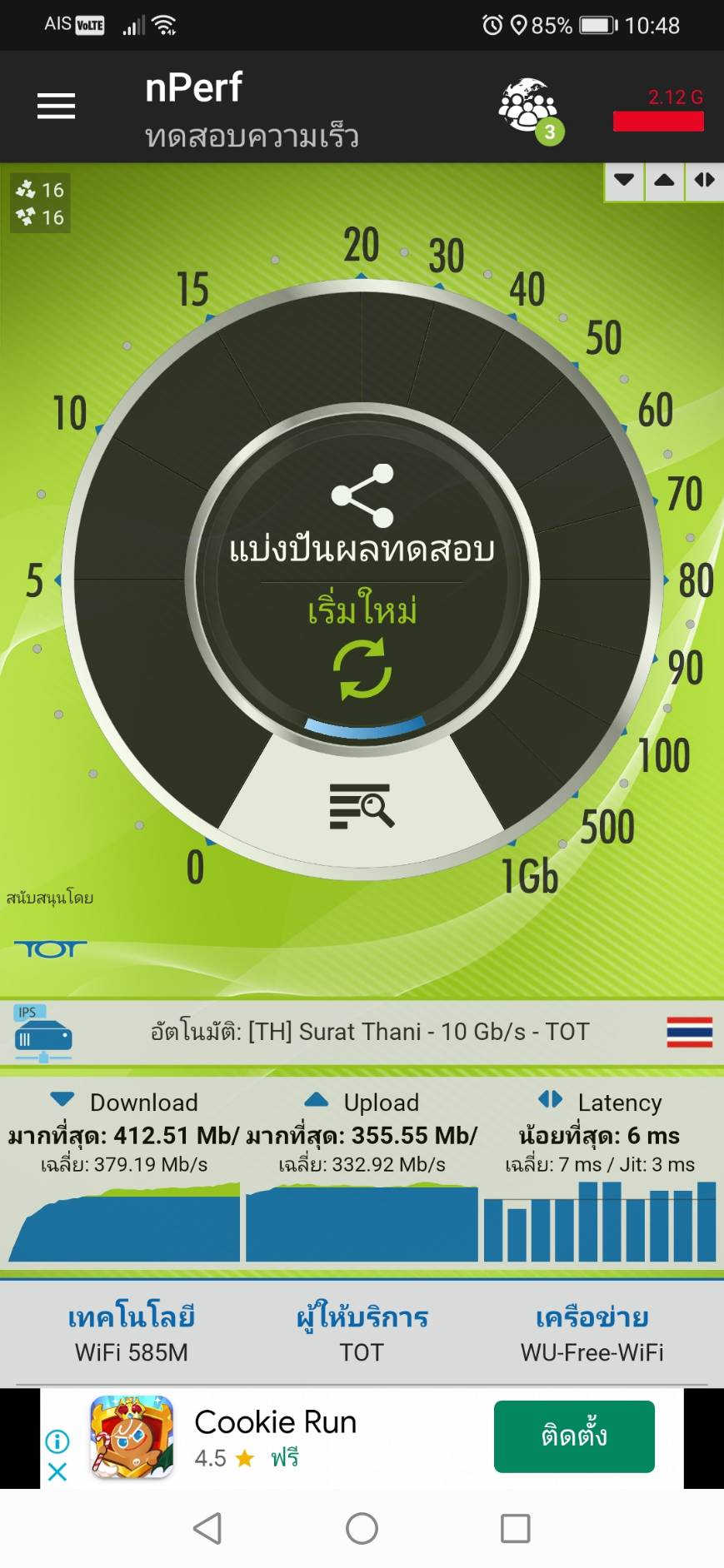Select upload-only test arrow
Image resolution: width=724 pixels, height=1568 pixels.
point(664,181)
